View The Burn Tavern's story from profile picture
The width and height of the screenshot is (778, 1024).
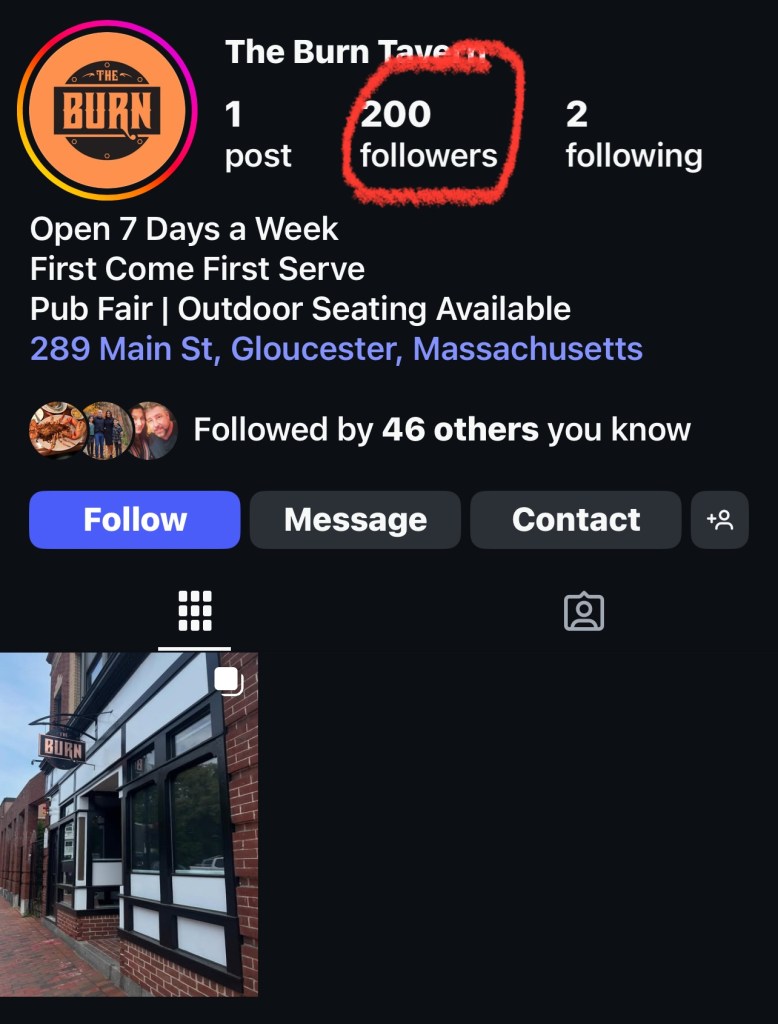tap(107, 109)
